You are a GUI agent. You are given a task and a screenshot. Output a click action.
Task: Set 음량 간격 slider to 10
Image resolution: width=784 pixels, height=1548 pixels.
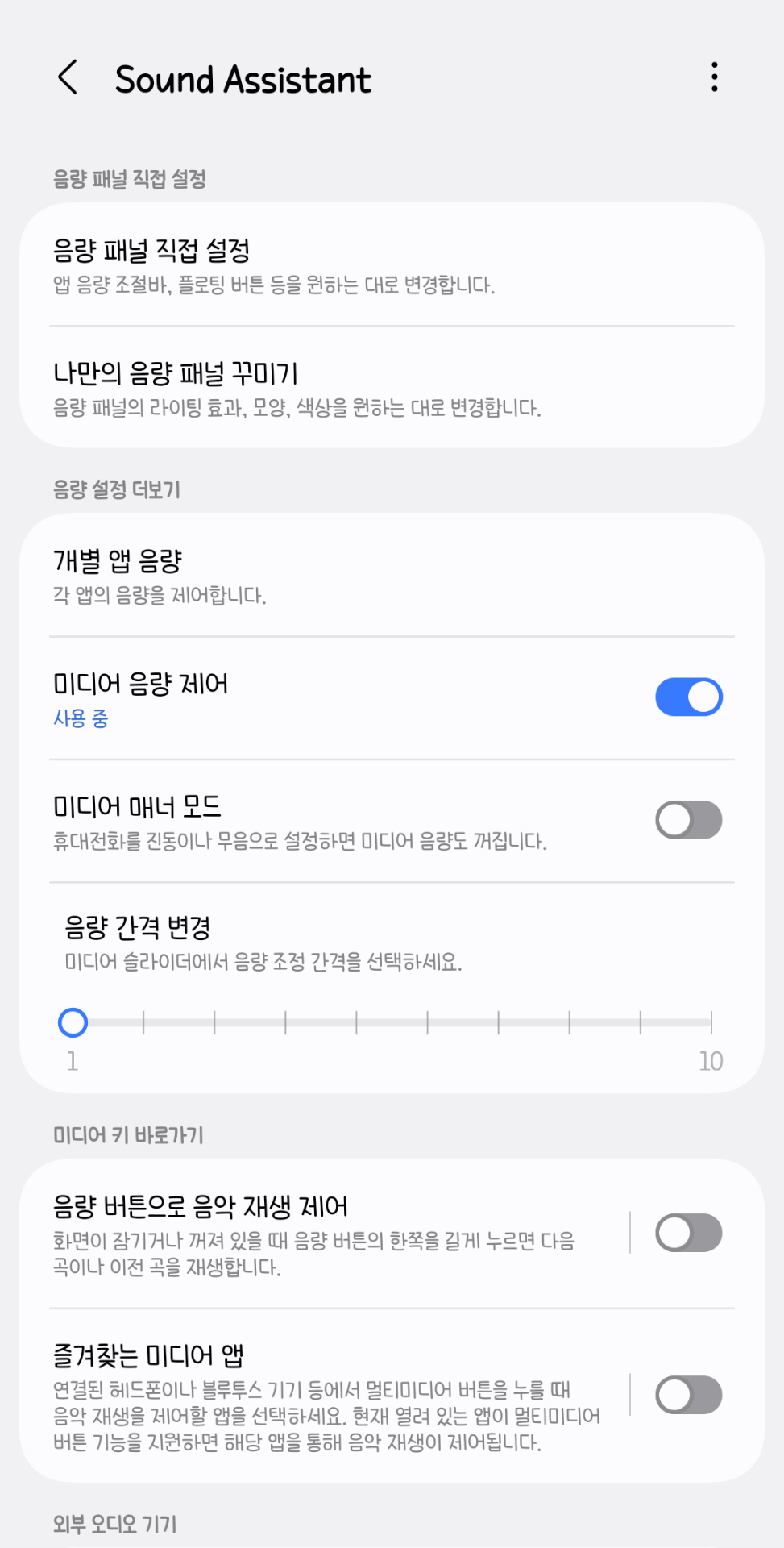(x=711, y=1022)
